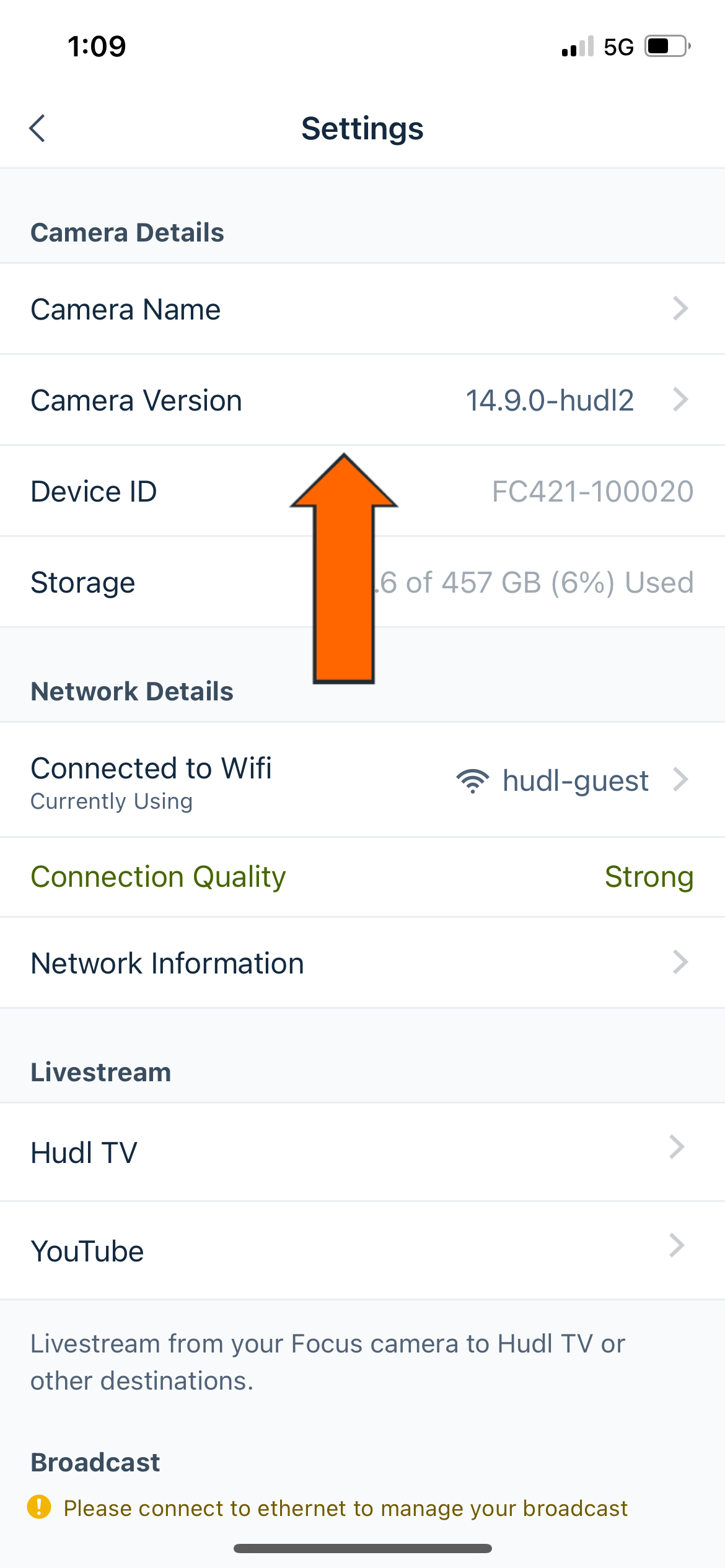Tap the orange arrow graphic
725x1568 pixels.
pos(343,570)
